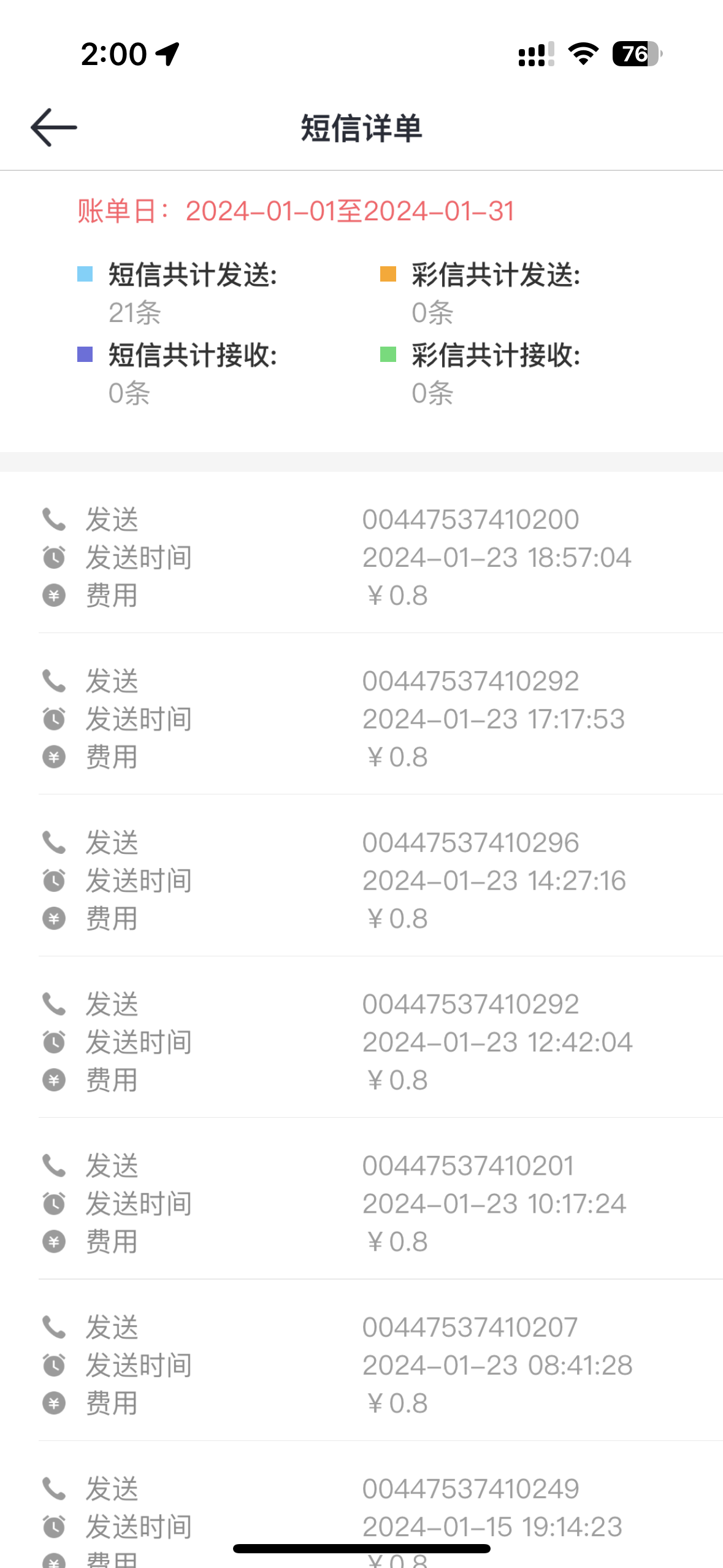Screen dimensions: 723x1568
Task: Go back from the 短信详单 page
Action: 54,128
